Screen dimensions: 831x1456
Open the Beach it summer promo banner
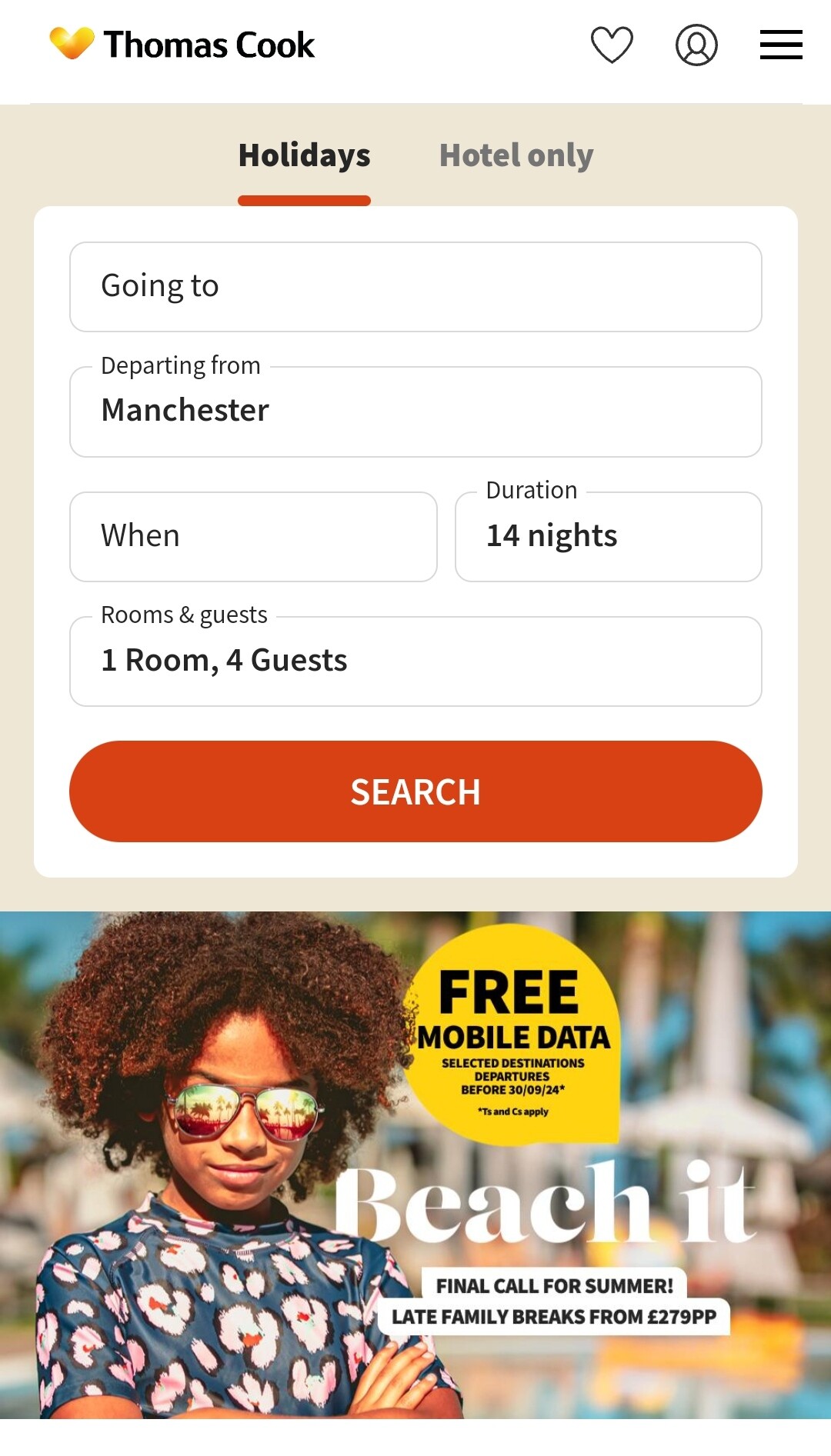coord(415,1164)
